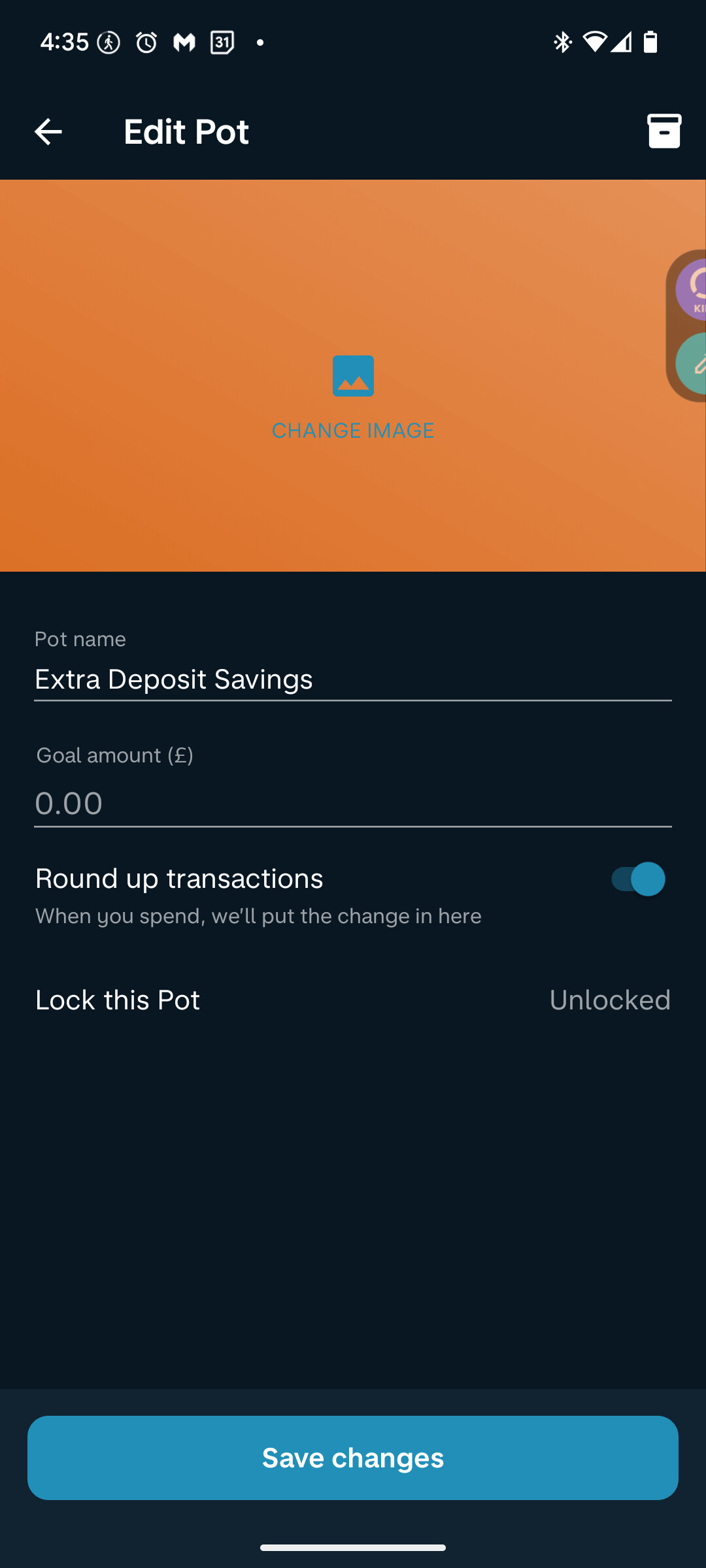Edit the Pot name field

coord(353,679)
